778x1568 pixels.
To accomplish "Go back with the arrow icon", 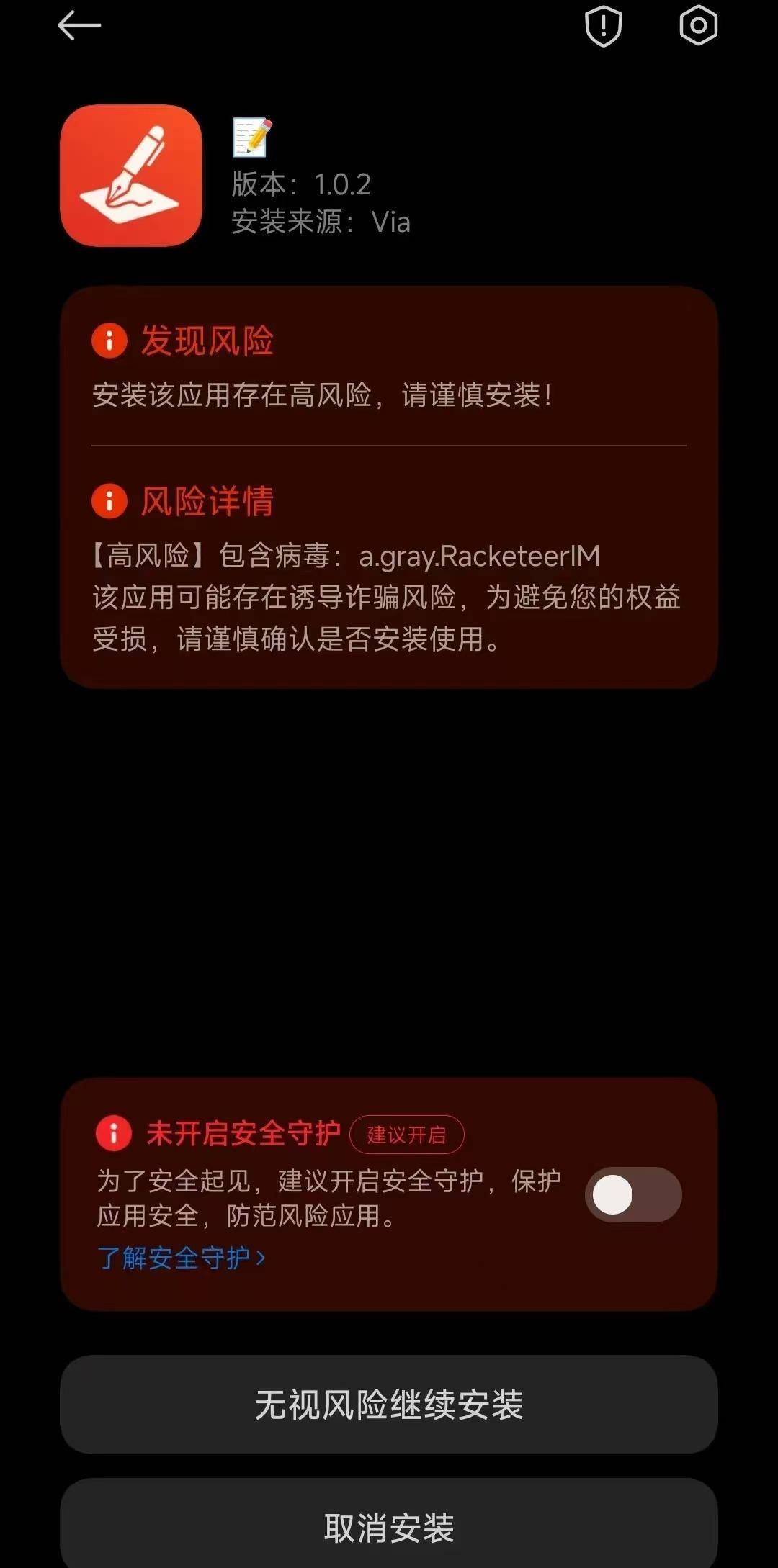I will pos(79,27).
